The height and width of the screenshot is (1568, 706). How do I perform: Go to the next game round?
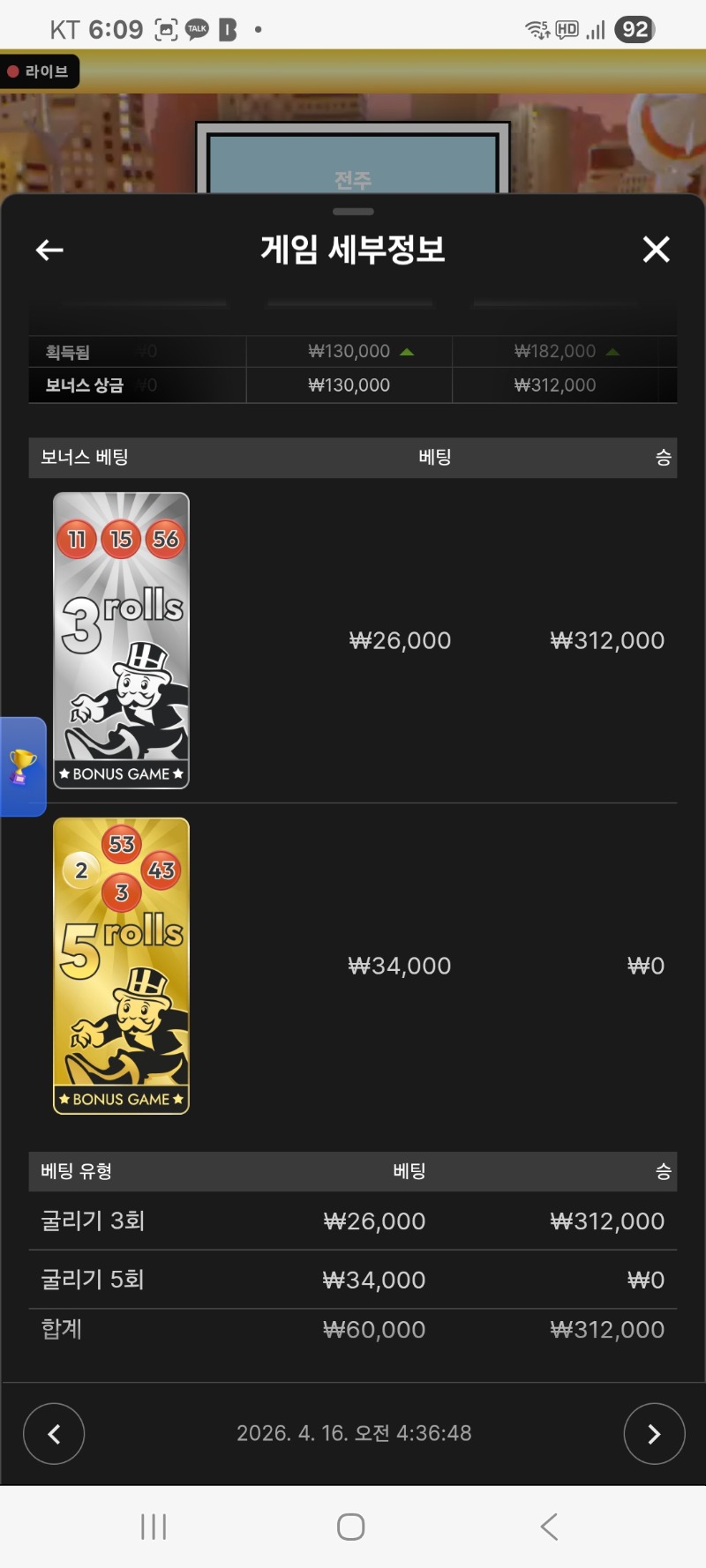tap(653, 1433)
